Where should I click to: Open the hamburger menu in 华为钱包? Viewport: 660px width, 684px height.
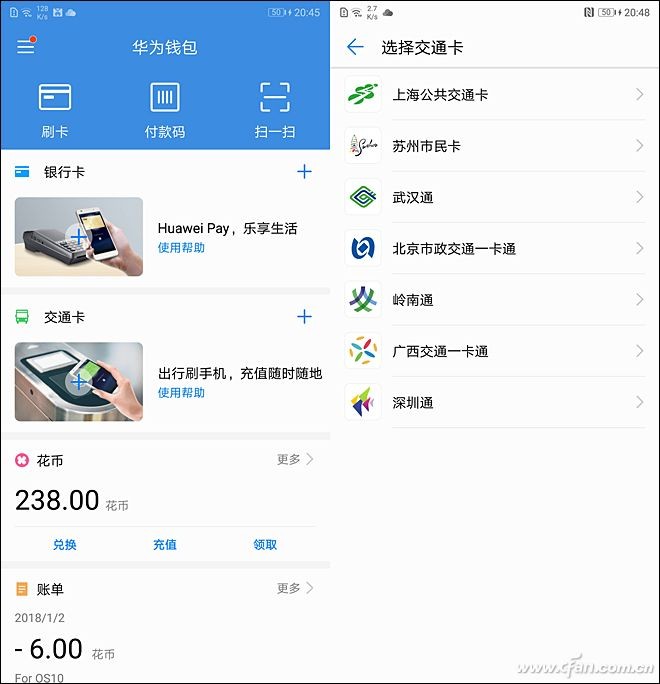tap(26, 47)
